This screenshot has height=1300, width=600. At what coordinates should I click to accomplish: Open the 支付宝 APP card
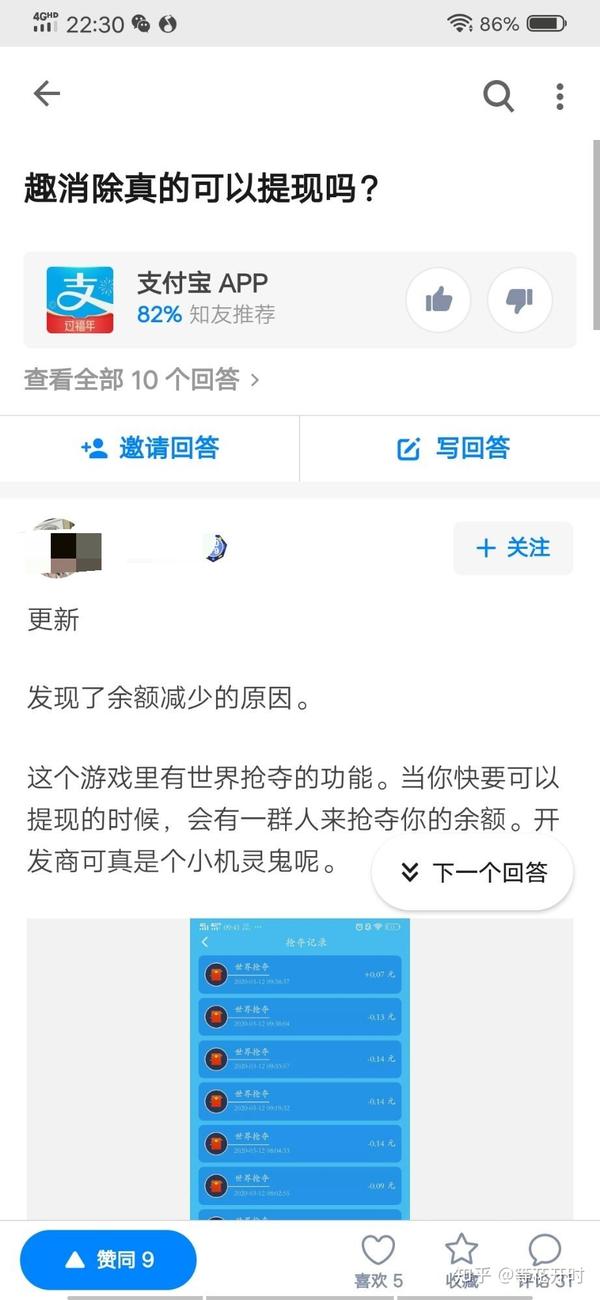click(220, 299)
